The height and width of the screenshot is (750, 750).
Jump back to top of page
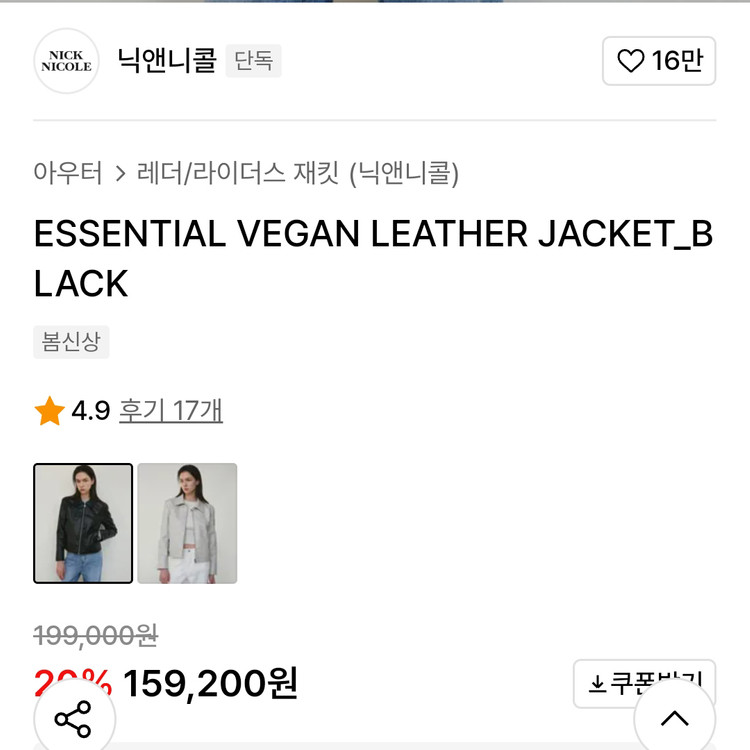(x=675, y=718)
